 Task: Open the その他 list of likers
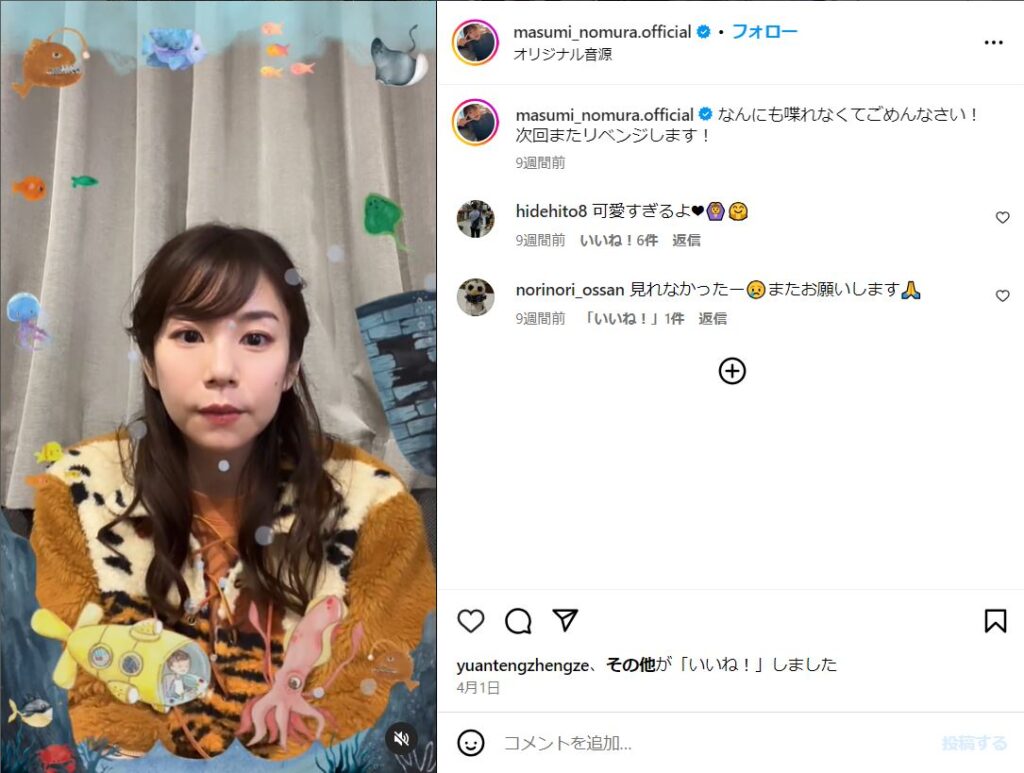(630, 664)
